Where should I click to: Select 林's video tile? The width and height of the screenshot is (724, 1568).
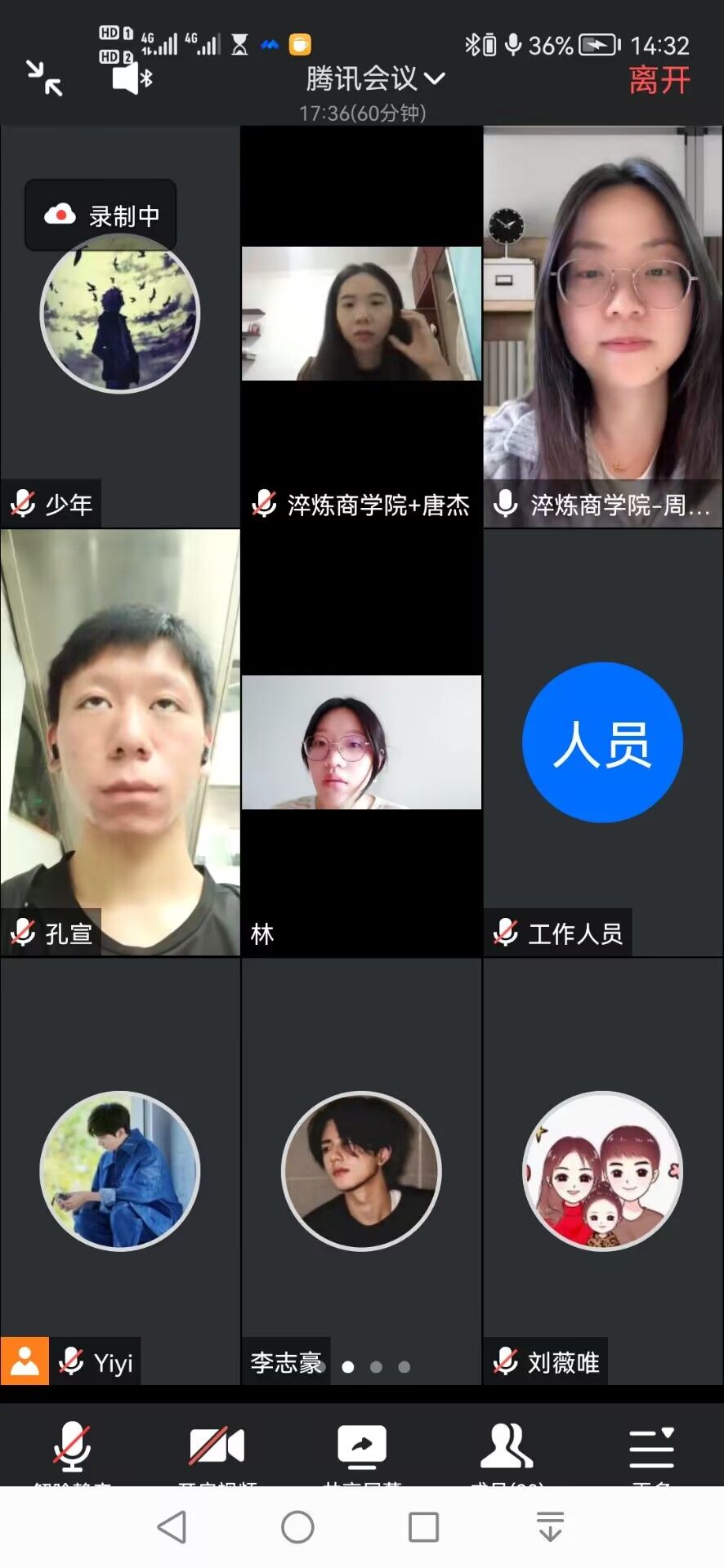coord(361,742)
